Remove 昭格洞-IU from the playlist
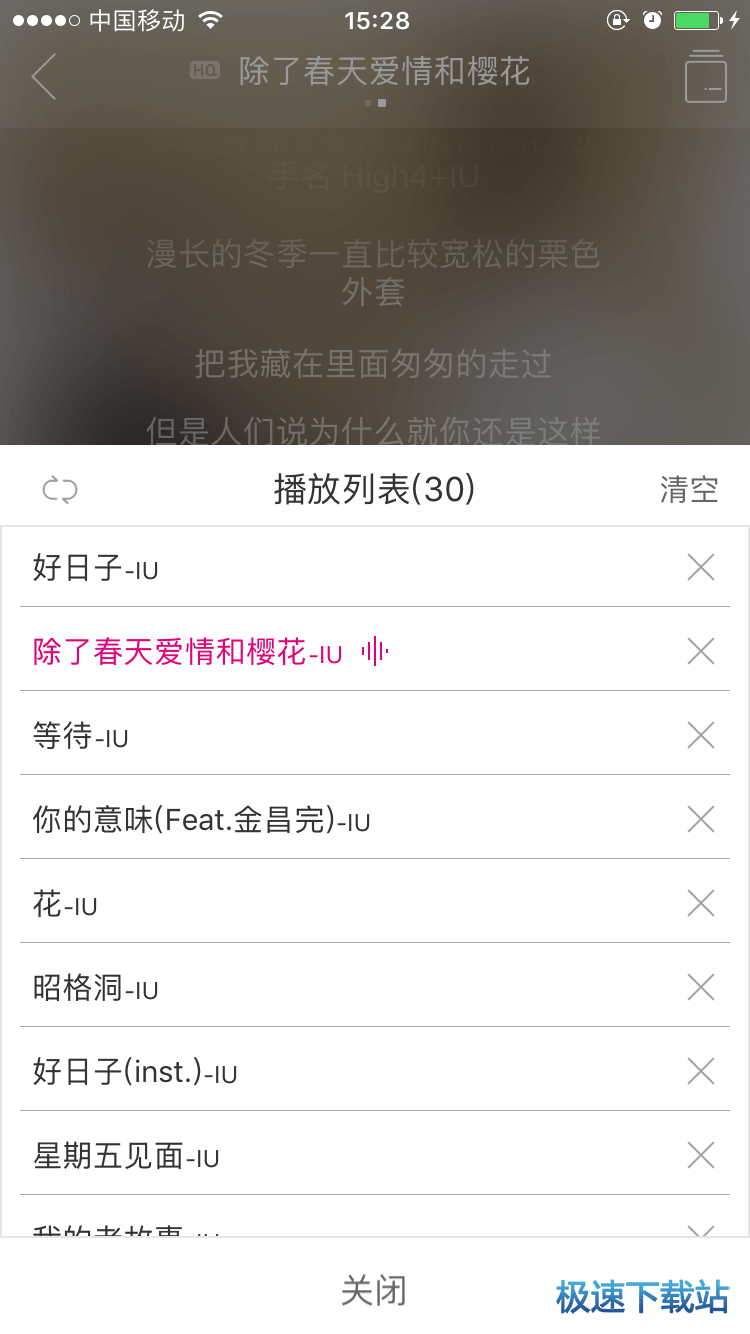This screenshot has height=1334, width=750. click(x=701, y=988)
